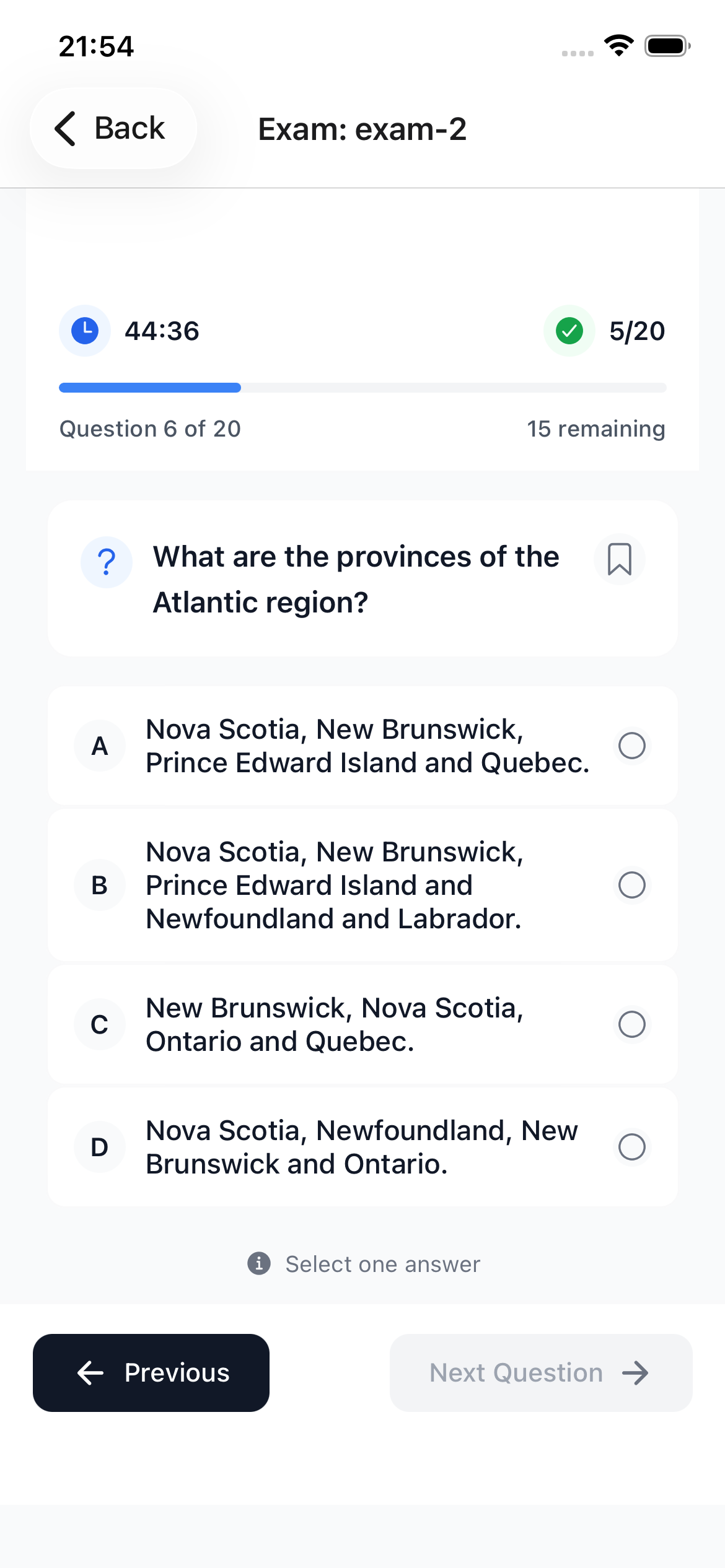
Task: Click the answer including Newfoundland and Labrador
Action: [362, 885]
